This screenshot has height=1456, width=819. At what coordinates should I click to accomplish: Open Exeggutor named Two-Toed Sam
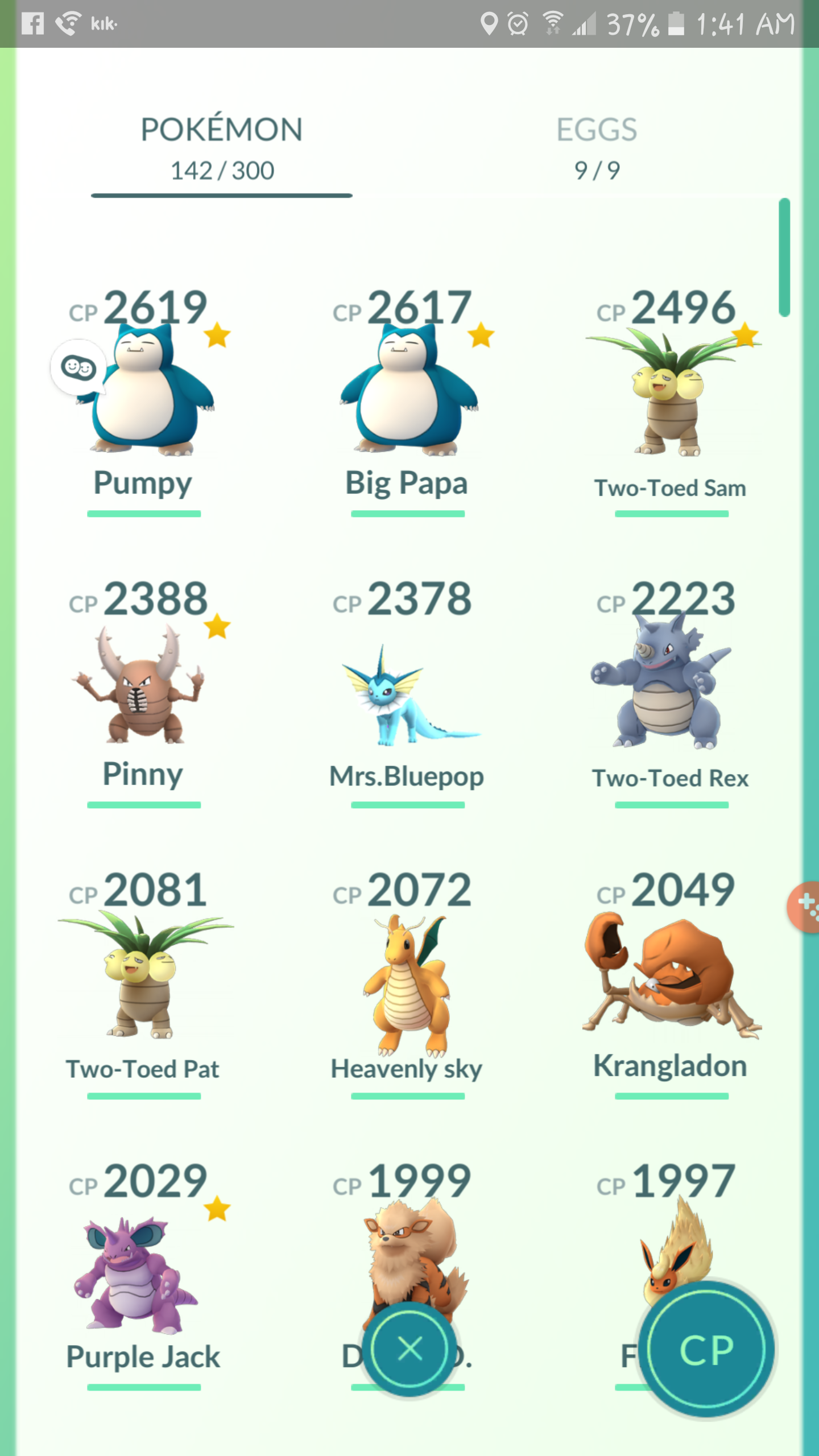[x=671, y=398]
